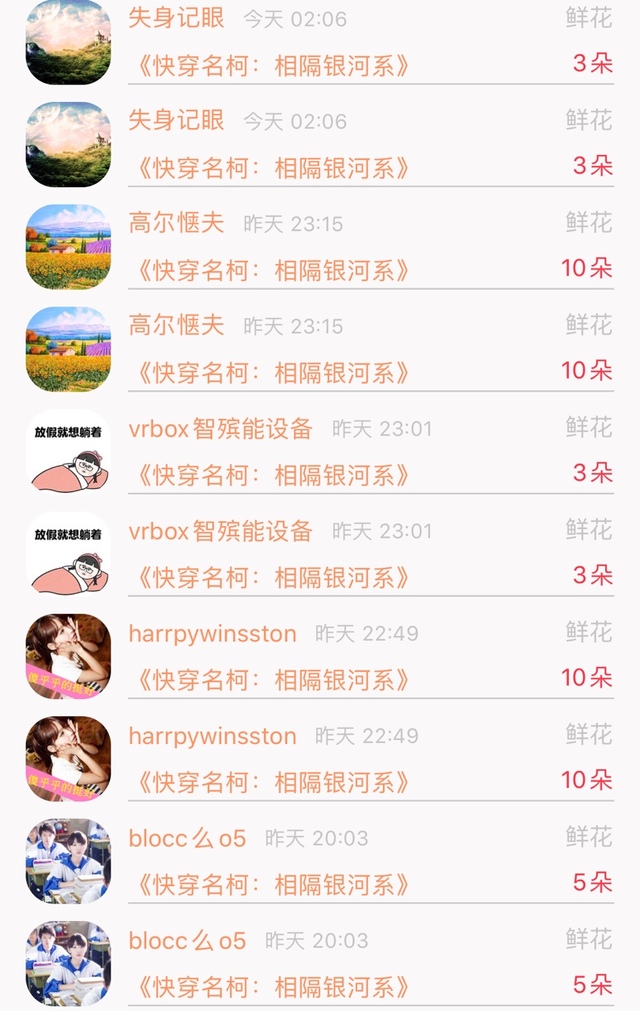View the avatar in the first harrpywinsston entry

tap(68, 656)
